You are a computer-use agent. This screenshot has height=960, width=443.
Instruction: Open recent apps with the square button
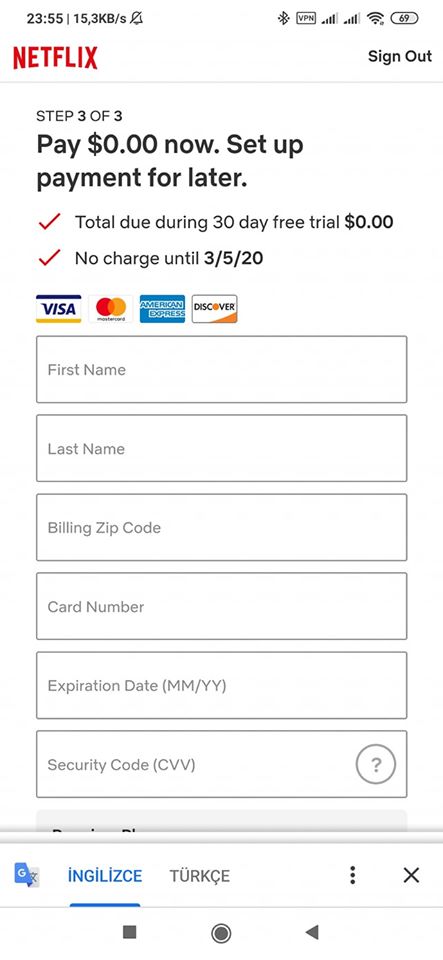pos(129,932)
